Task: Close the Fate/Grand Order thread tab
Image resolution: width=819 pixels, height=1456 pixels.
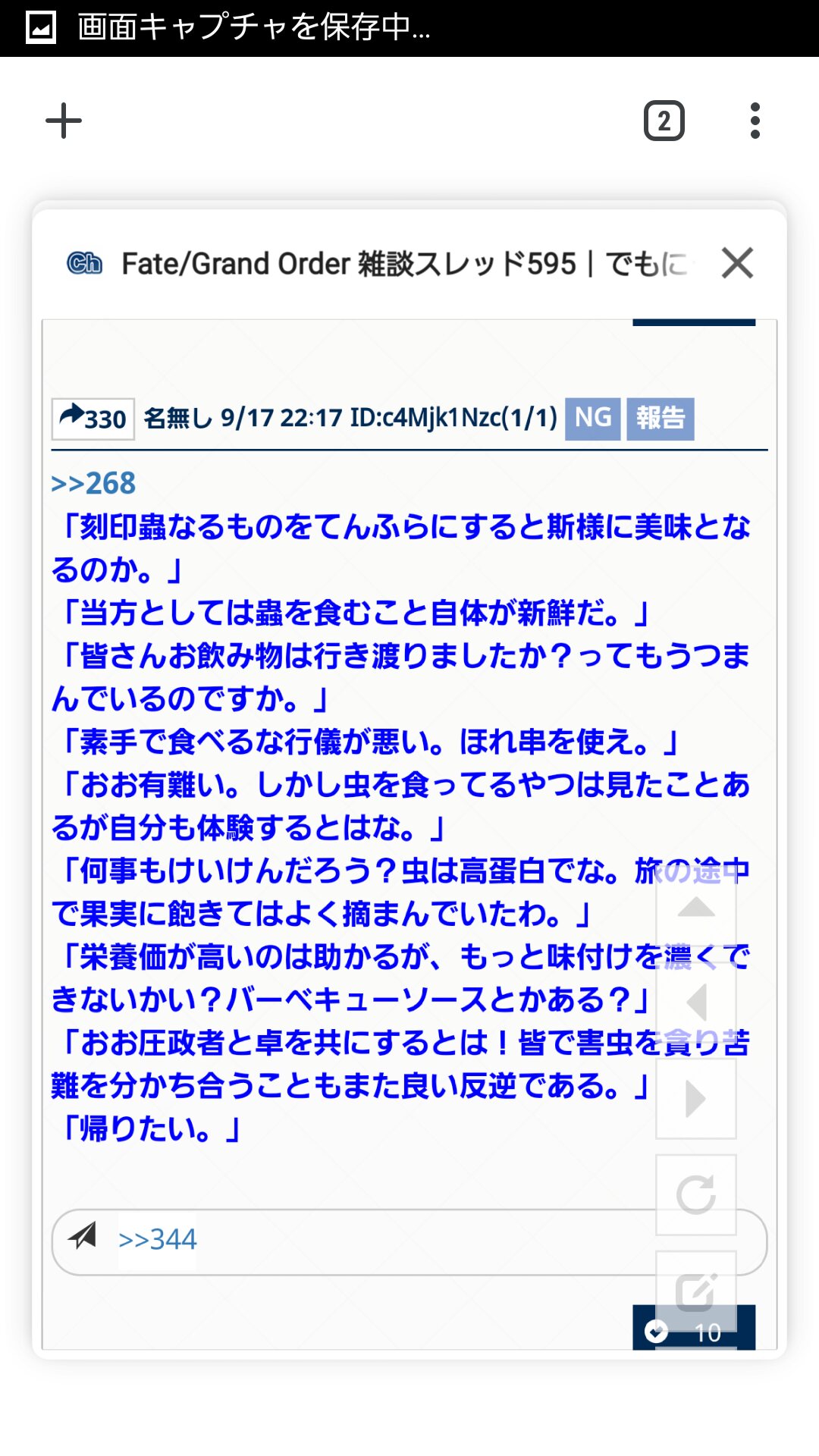Action: click(737, 264)
